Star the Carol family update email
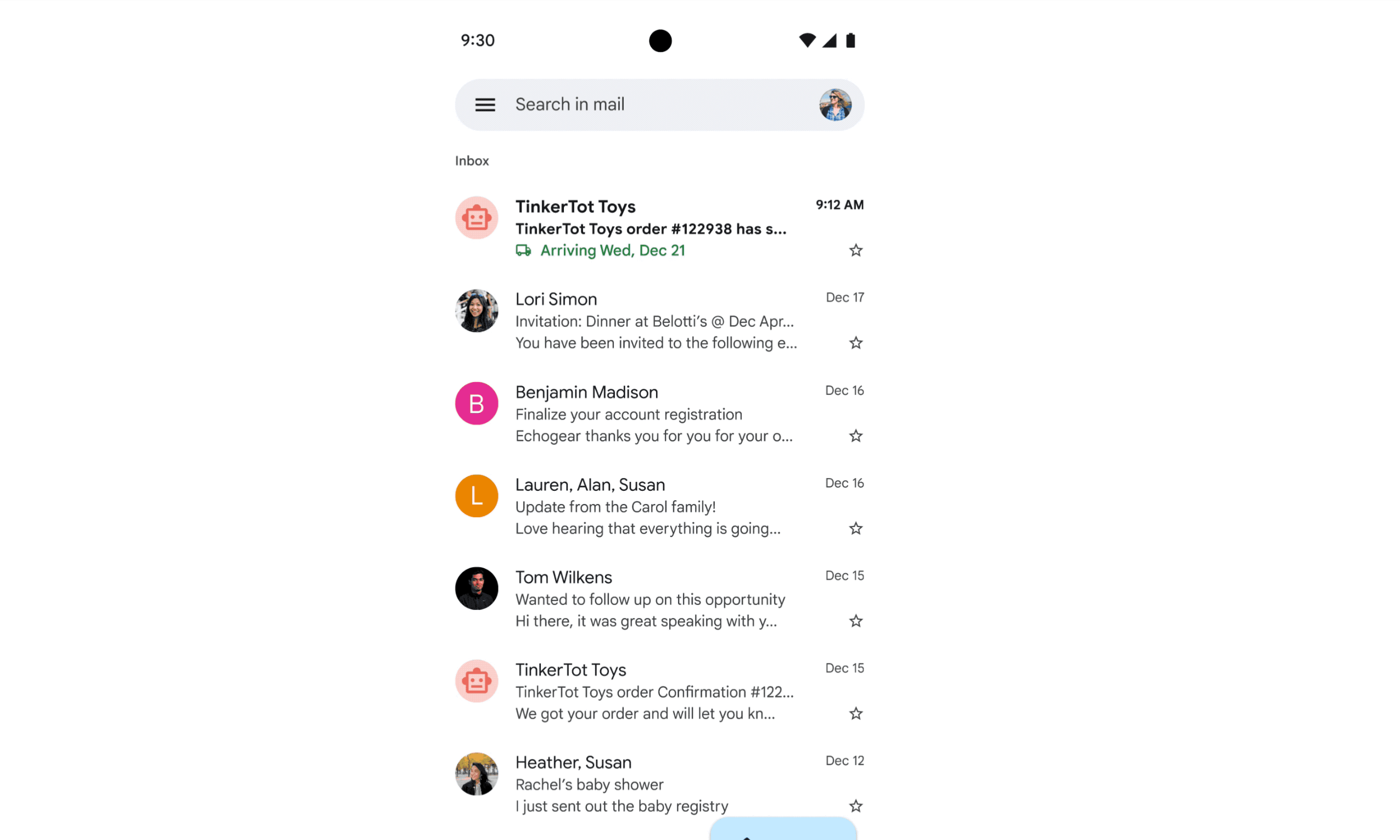This screenshot has width=1400, height=840. point(855,528)
